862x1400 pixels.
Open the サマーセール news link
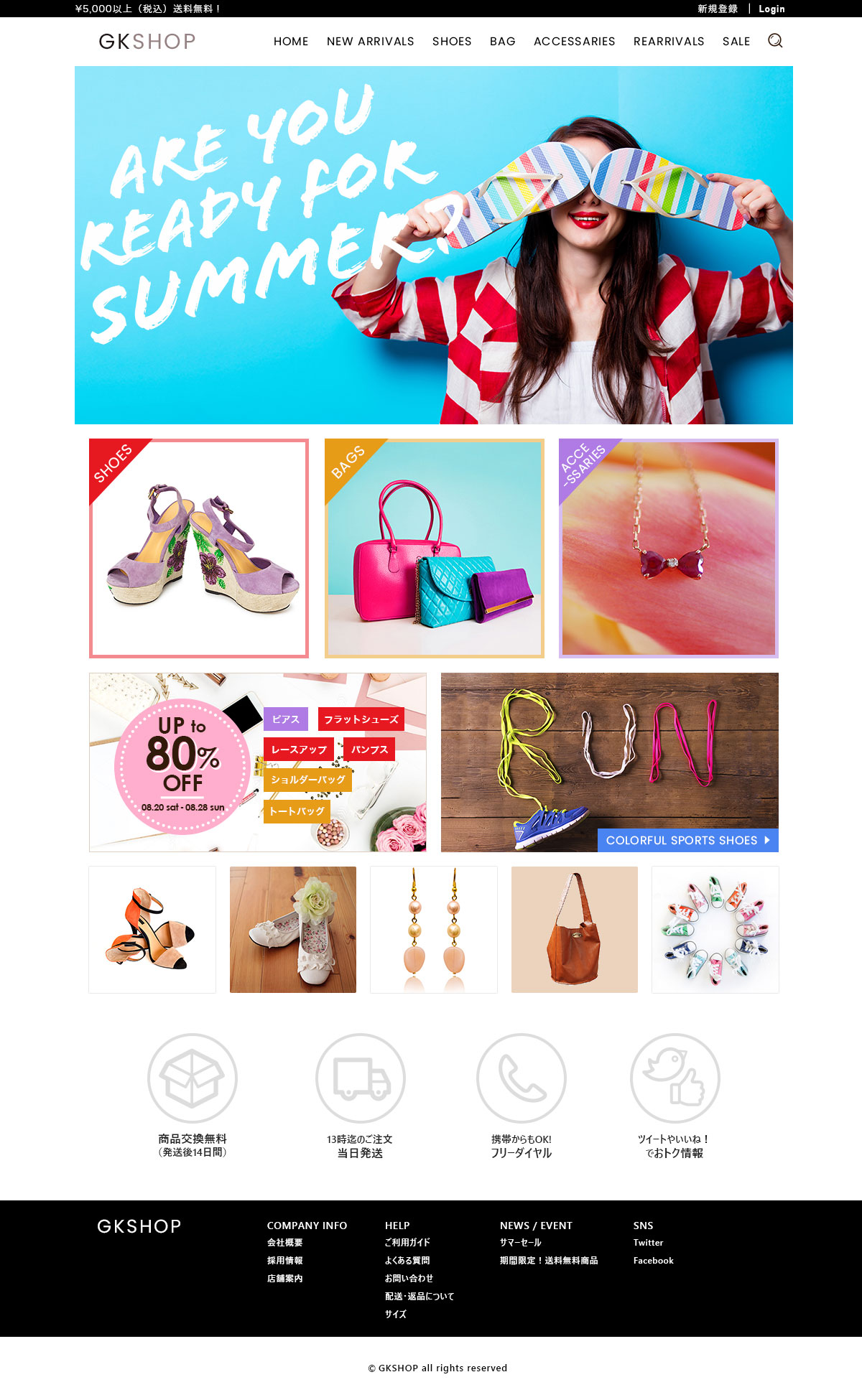[520, 1243]
